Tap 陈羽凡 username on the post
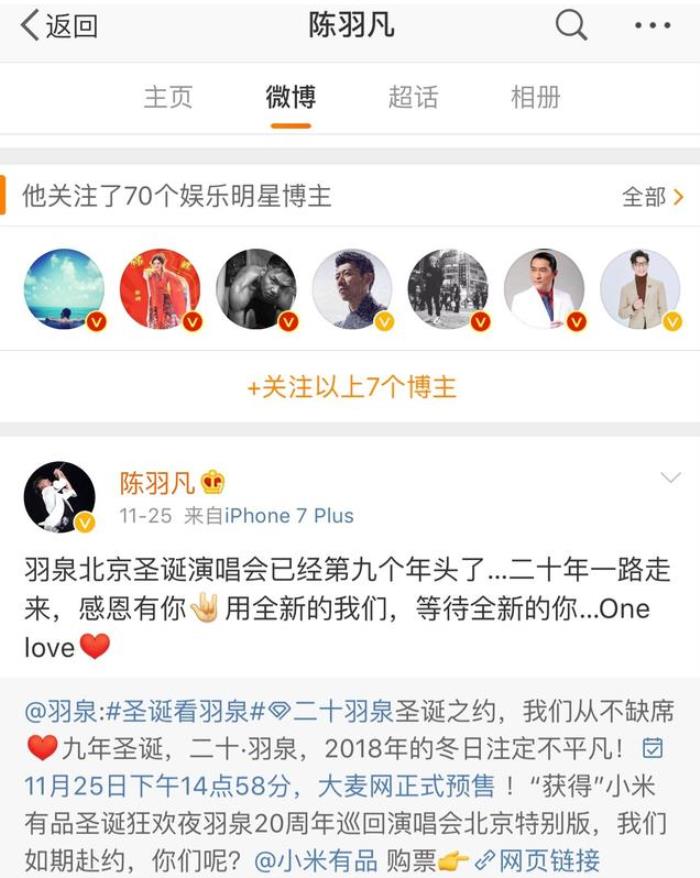This screenshot has width=700, height=878. (x=158, y=484)
